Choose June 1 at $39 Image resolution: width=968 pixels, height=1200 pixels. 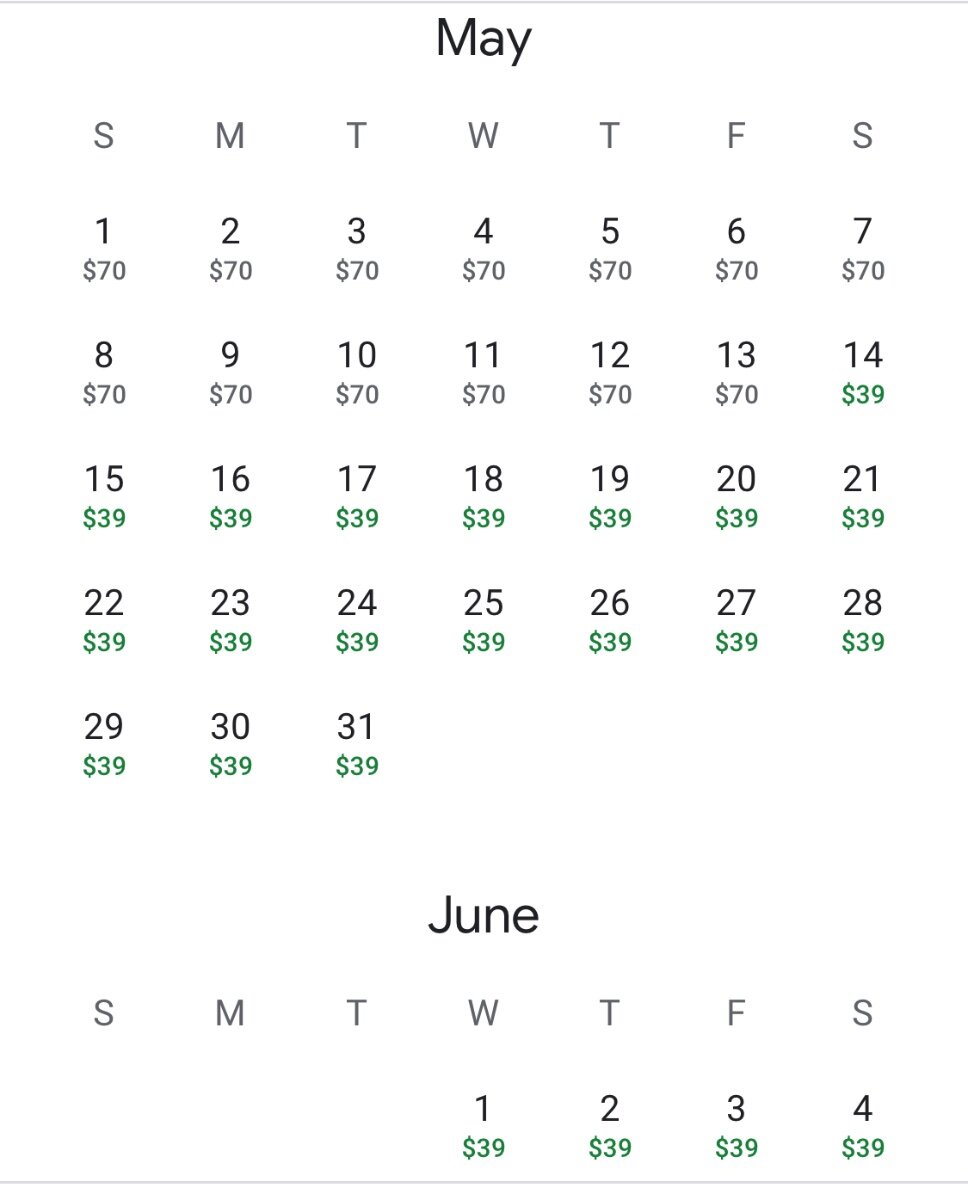coord(483,1124)
